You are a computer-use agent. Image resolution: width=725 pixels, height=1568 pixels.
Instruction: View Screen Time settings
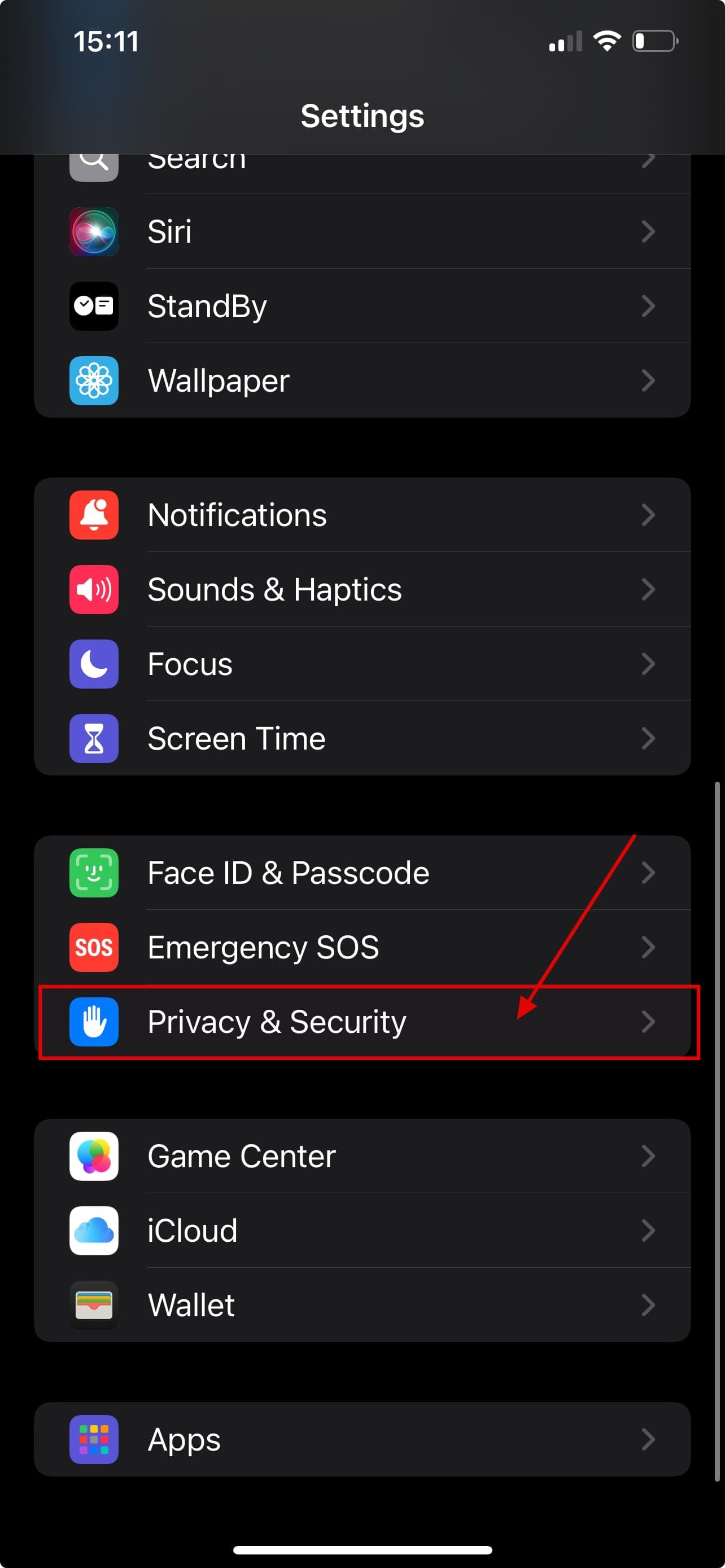[361, 738]
